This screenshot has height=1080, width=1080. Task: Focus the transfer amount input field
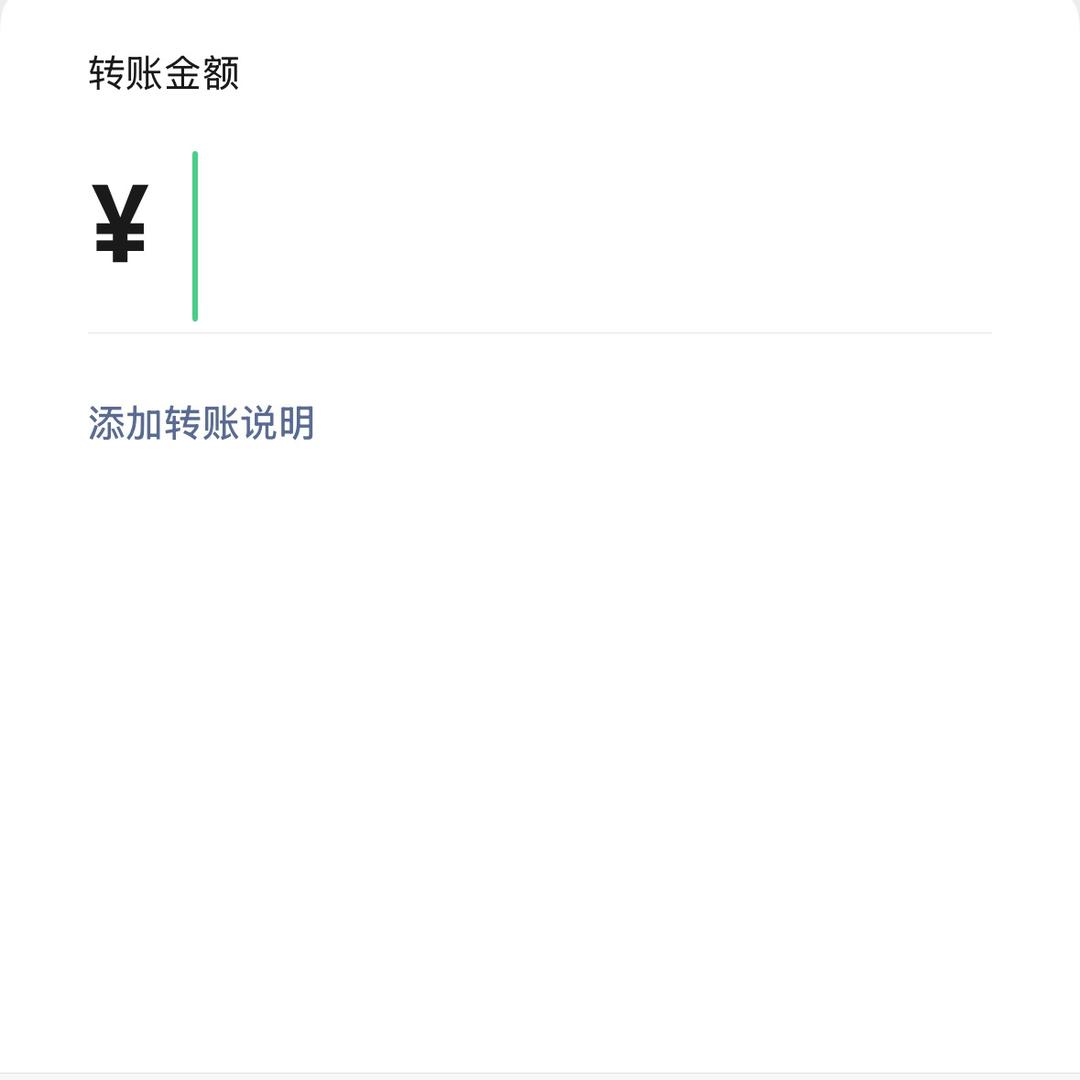[x=590, y=237]
